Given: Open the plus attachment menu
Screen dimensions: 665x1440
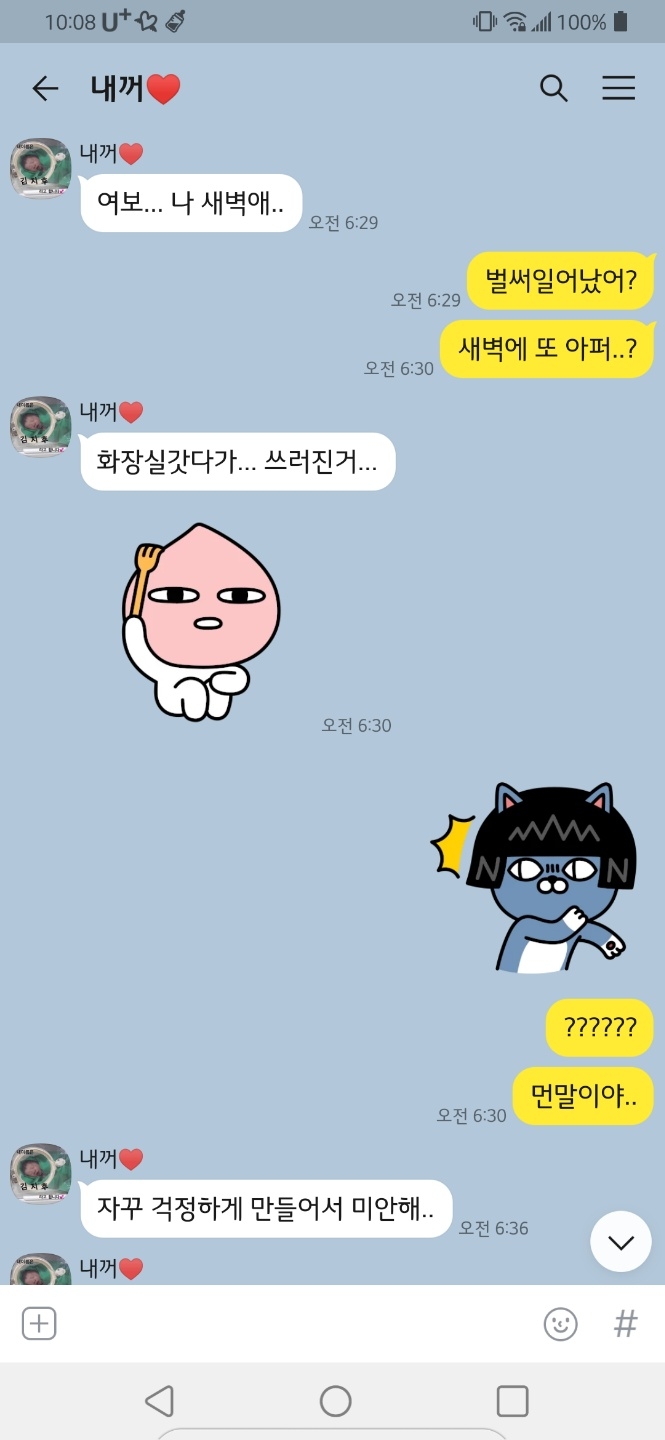Looking at the screenshot, I should coord(39,1324).
